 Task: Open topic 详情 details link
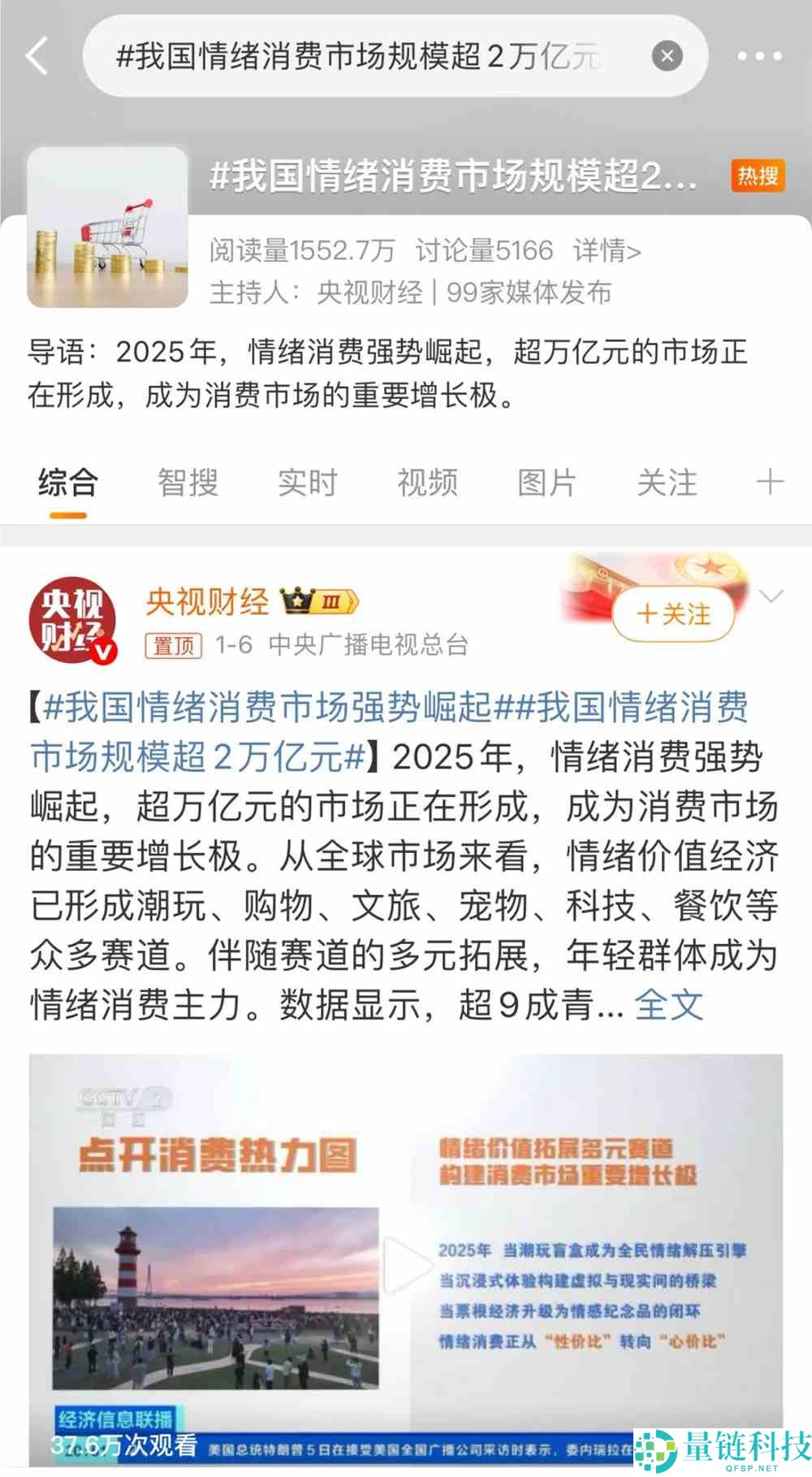click(607, 251)
